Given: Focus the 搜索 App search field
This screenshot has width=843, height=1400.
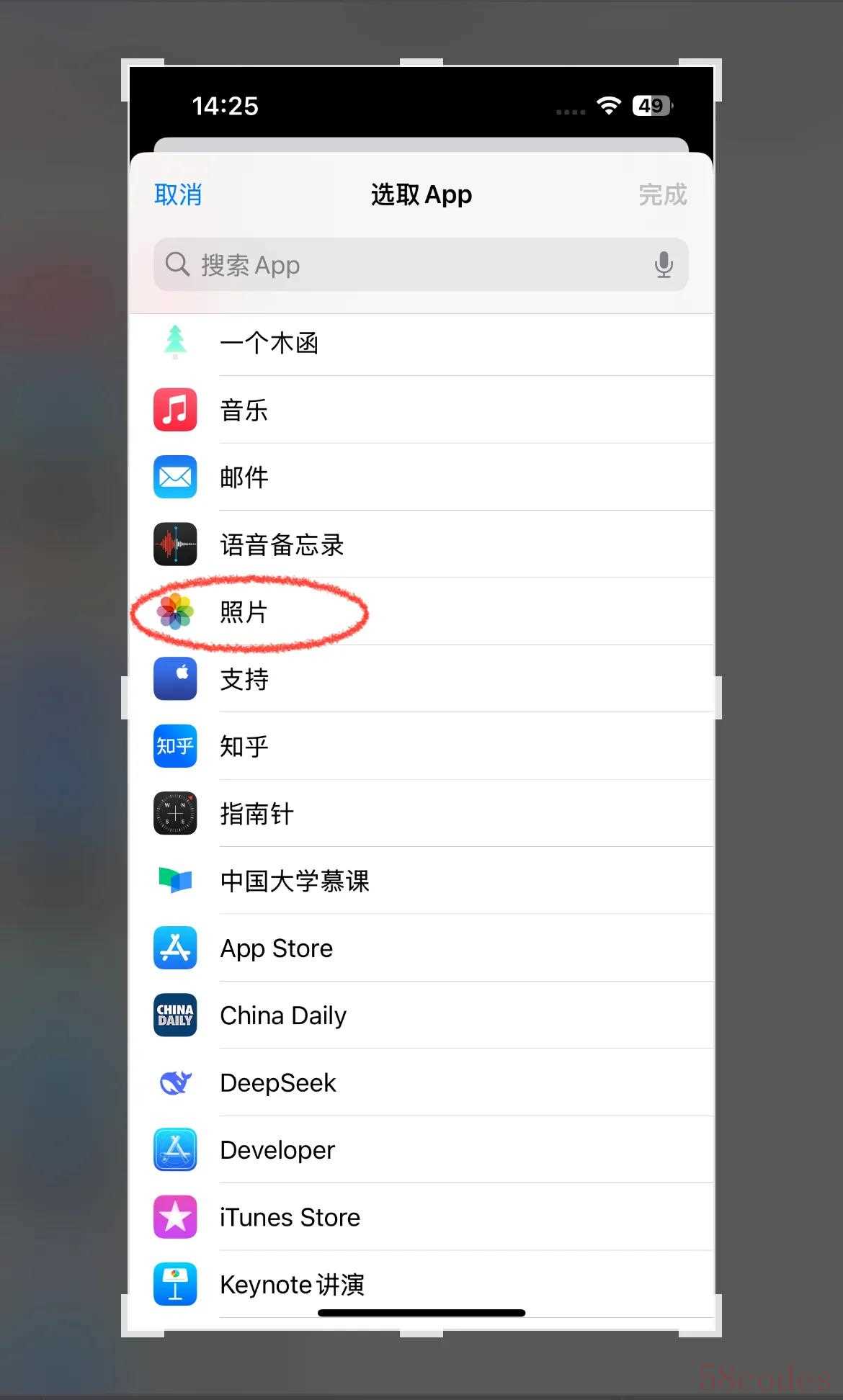Looking at the screenshot, I should [403, 265].
